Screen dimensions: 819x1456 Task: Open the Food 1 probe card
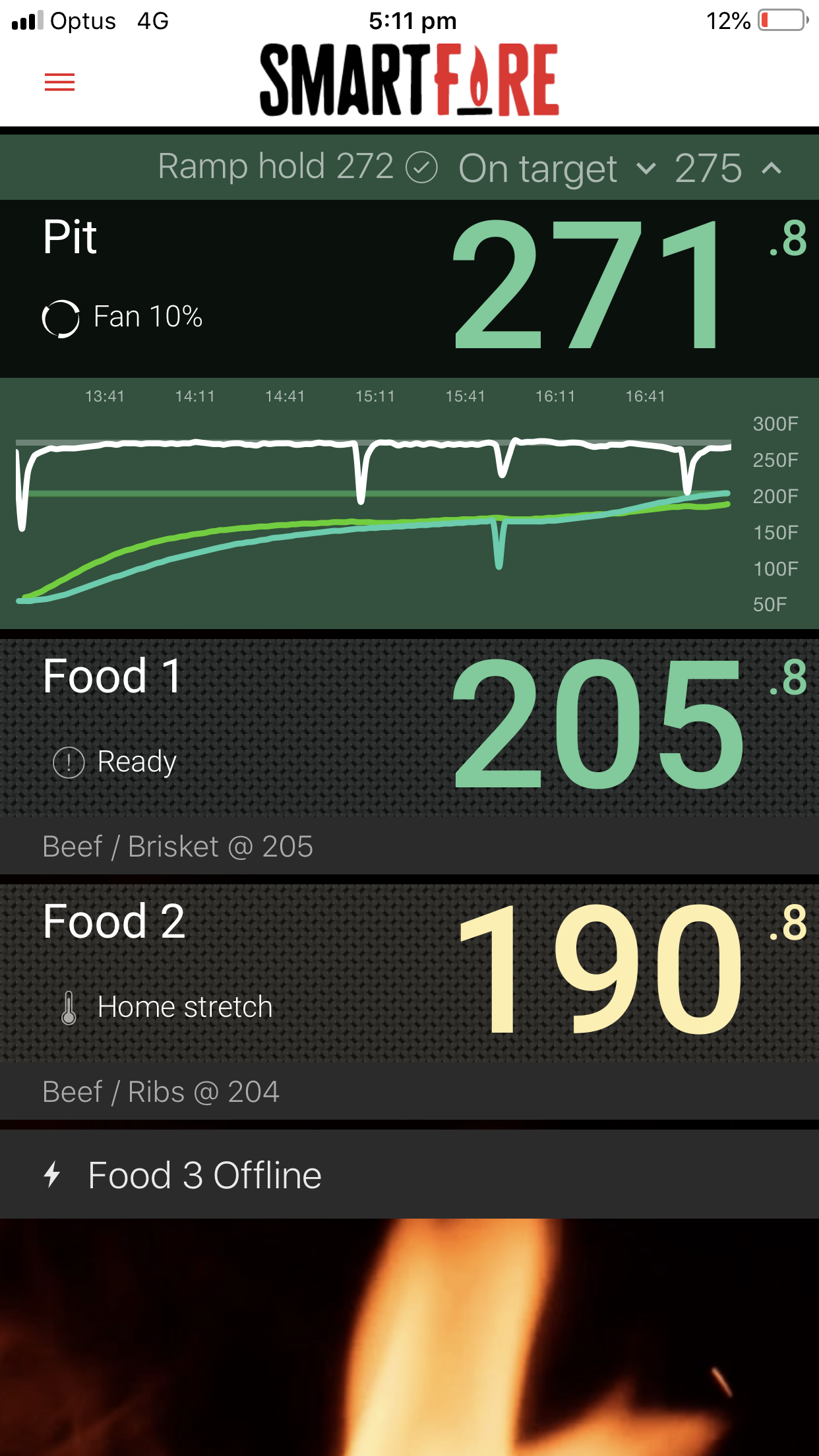(x=409, y=729)
